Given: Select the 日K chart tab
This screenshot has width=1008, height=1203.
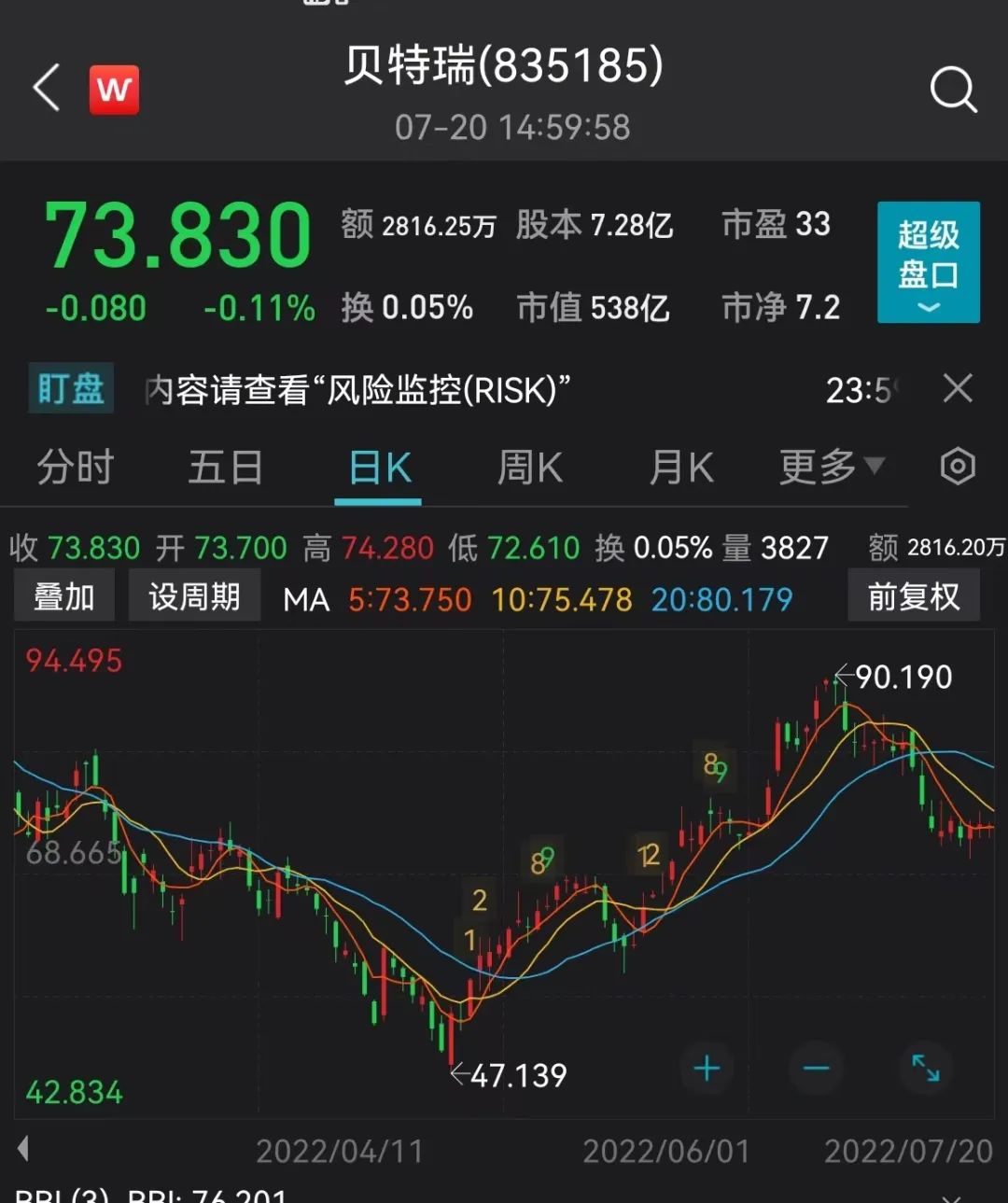Looking at the screenshot, I should 379,467.
